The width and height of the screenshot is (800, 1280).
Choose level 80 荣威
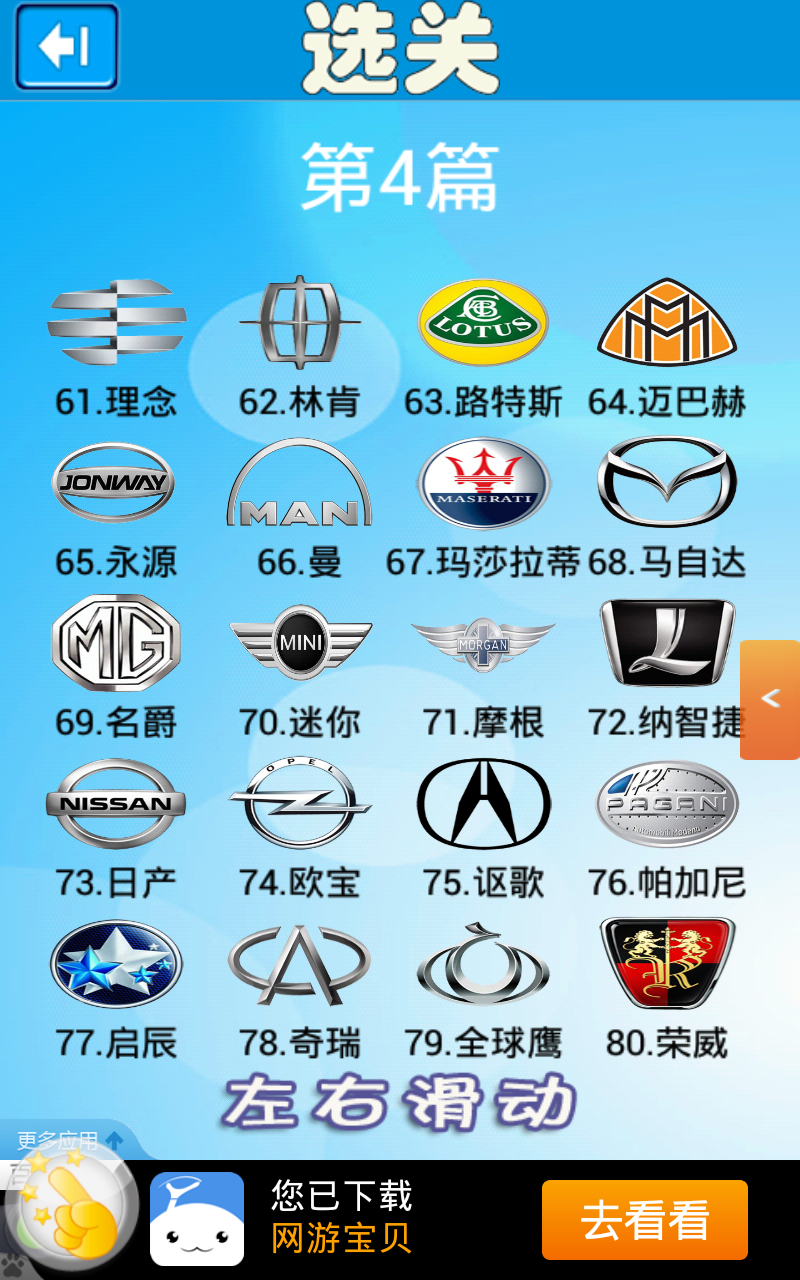[667, 964]
